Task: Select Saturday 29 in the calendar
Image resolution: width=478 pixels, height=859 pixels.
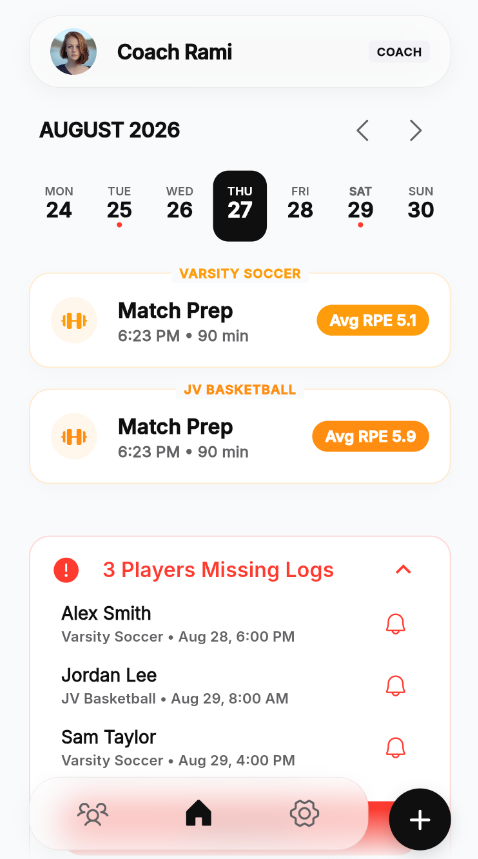Action: (360, 206)
